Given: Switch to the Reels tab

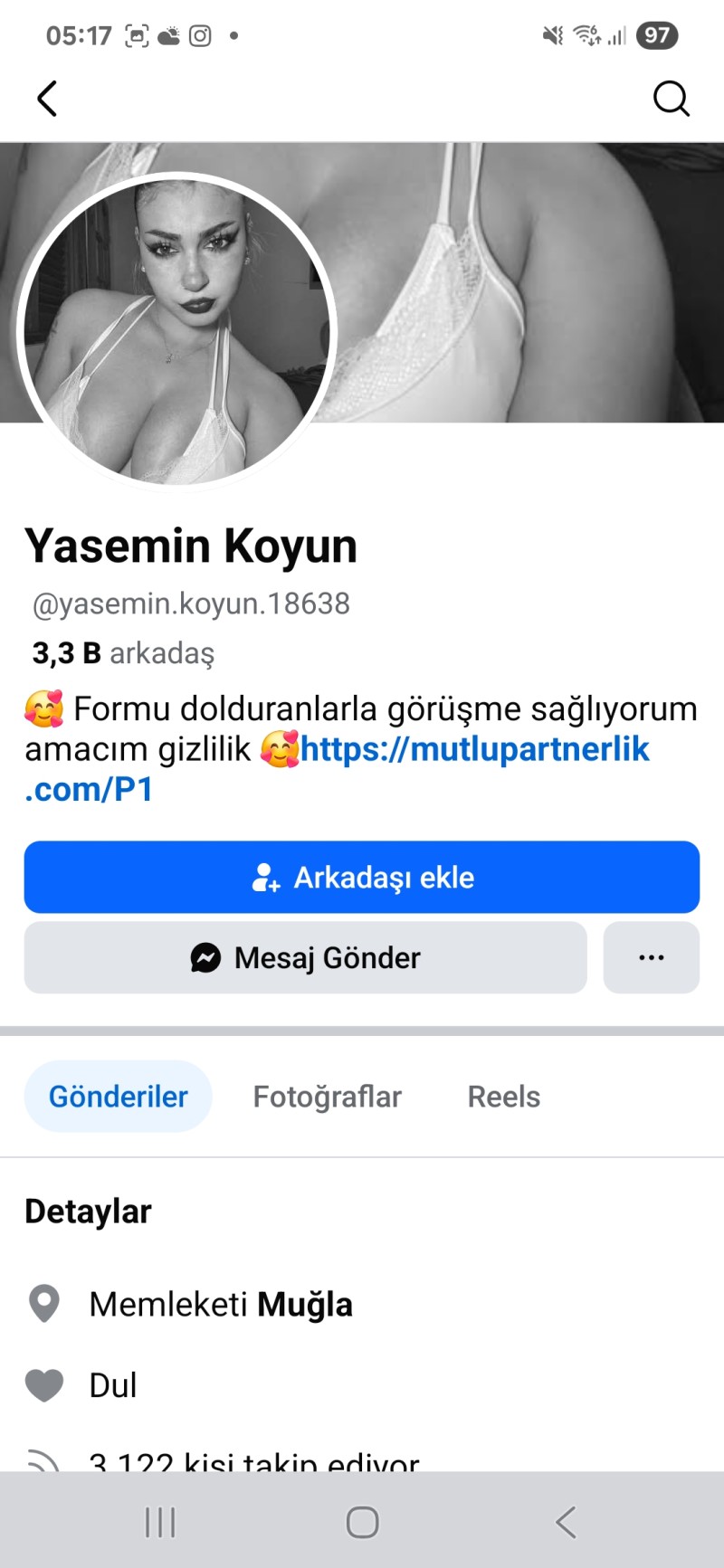Looking at the screenshot, I should (503, 1096).
